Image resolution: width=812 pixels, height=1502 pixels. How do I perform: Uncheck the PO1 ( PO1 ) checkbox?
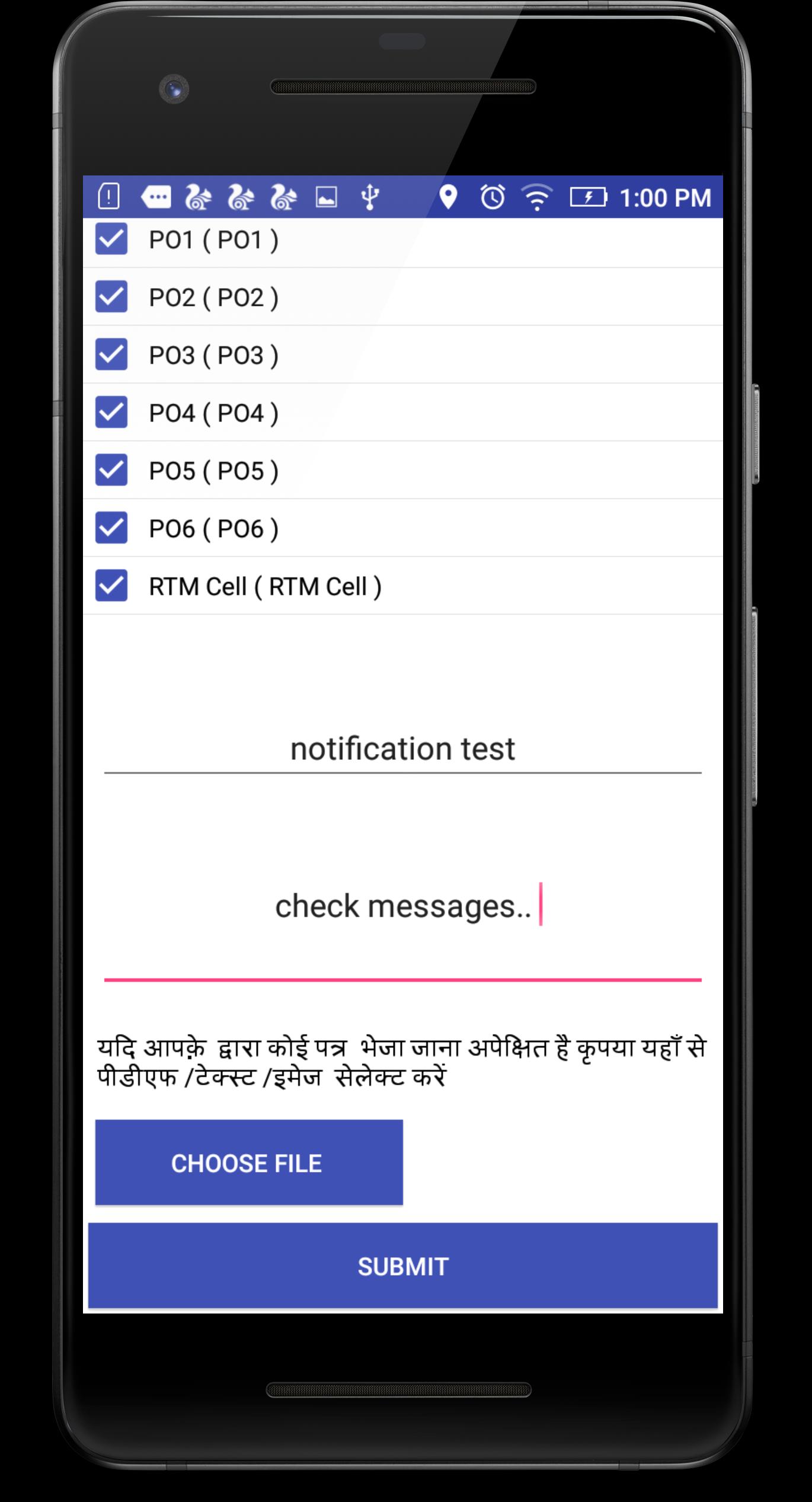click(111, 239)
